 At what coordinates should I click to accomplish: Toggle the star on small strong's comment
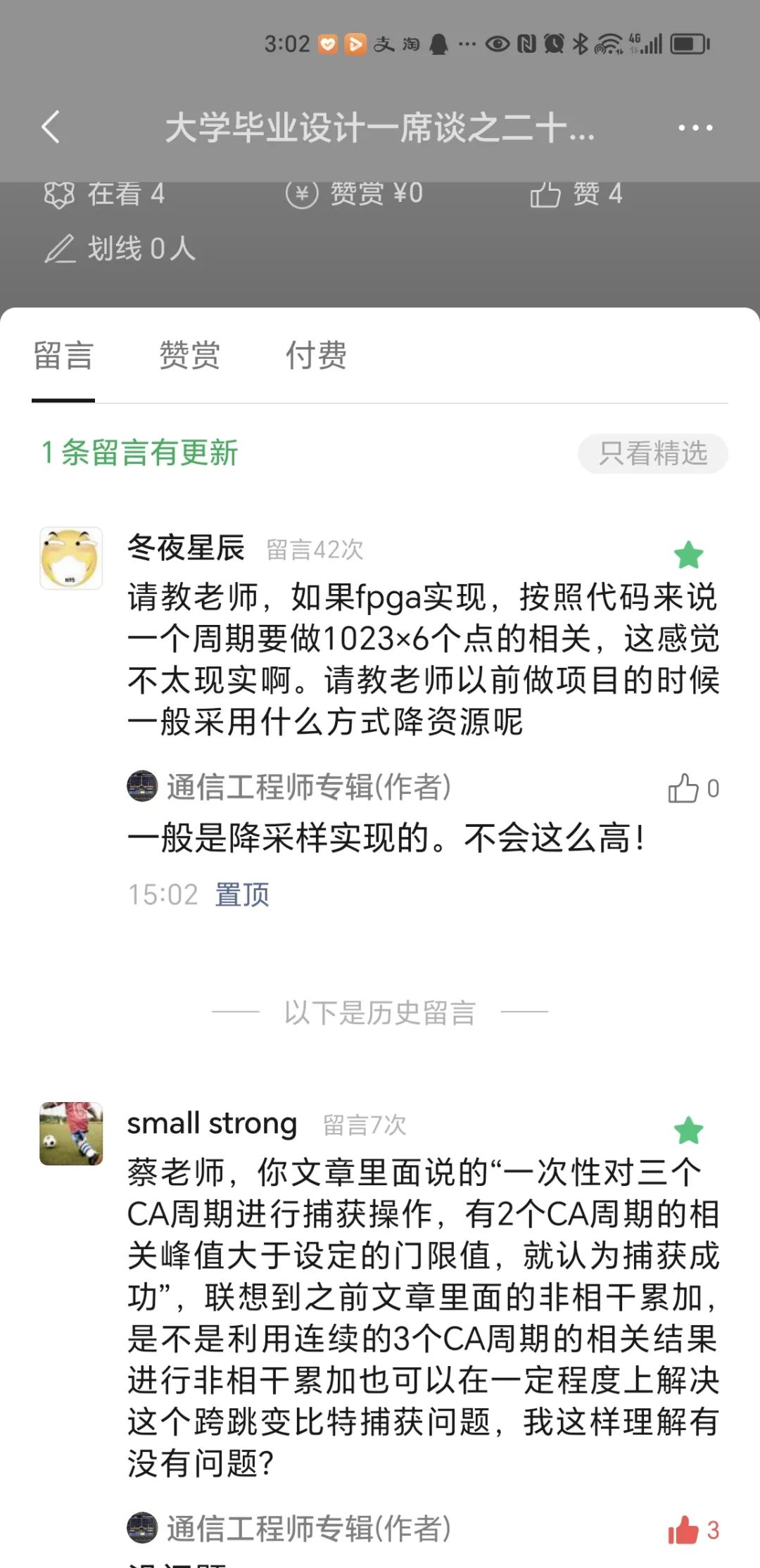(x=688, y=1131)
